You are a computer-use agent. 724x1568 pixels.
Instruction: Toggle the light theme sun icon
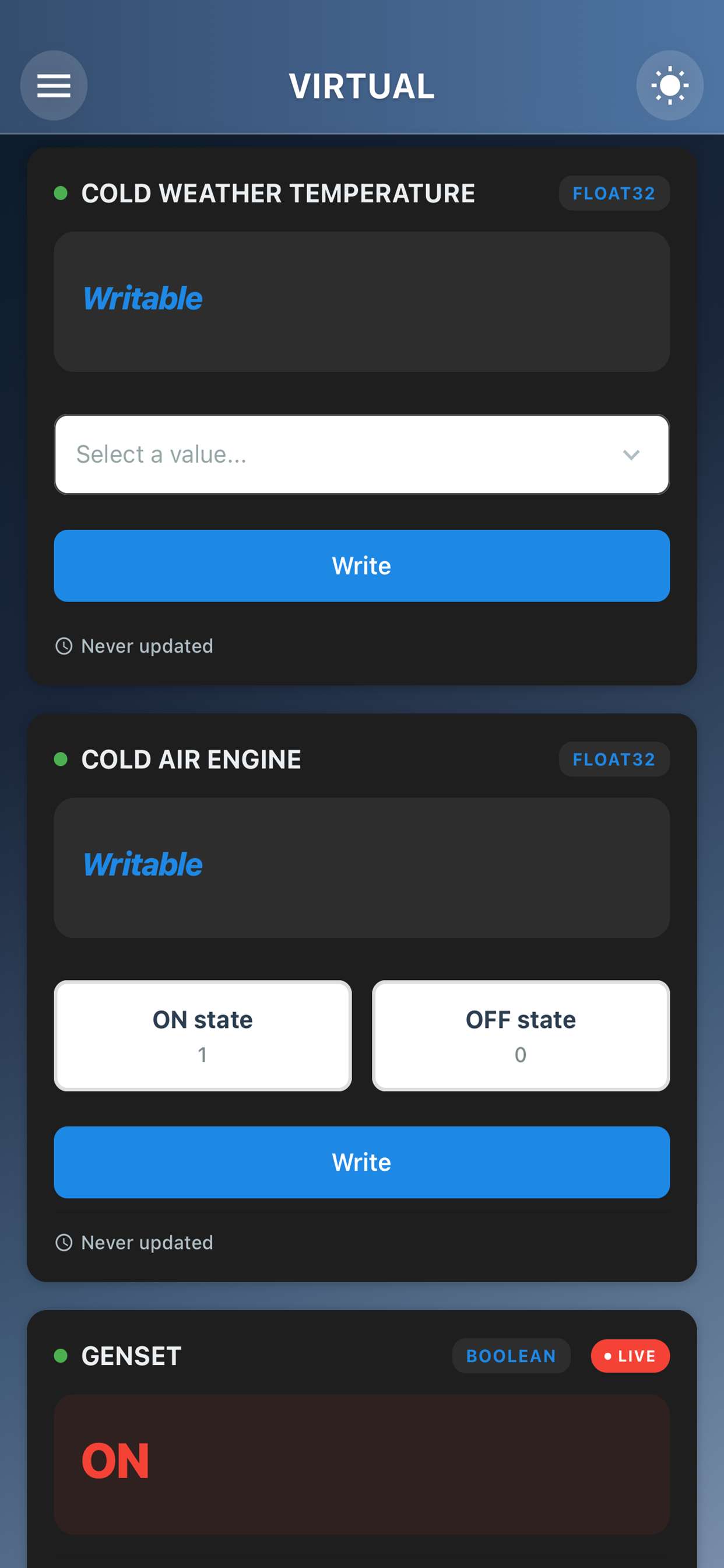click(669, 85)
